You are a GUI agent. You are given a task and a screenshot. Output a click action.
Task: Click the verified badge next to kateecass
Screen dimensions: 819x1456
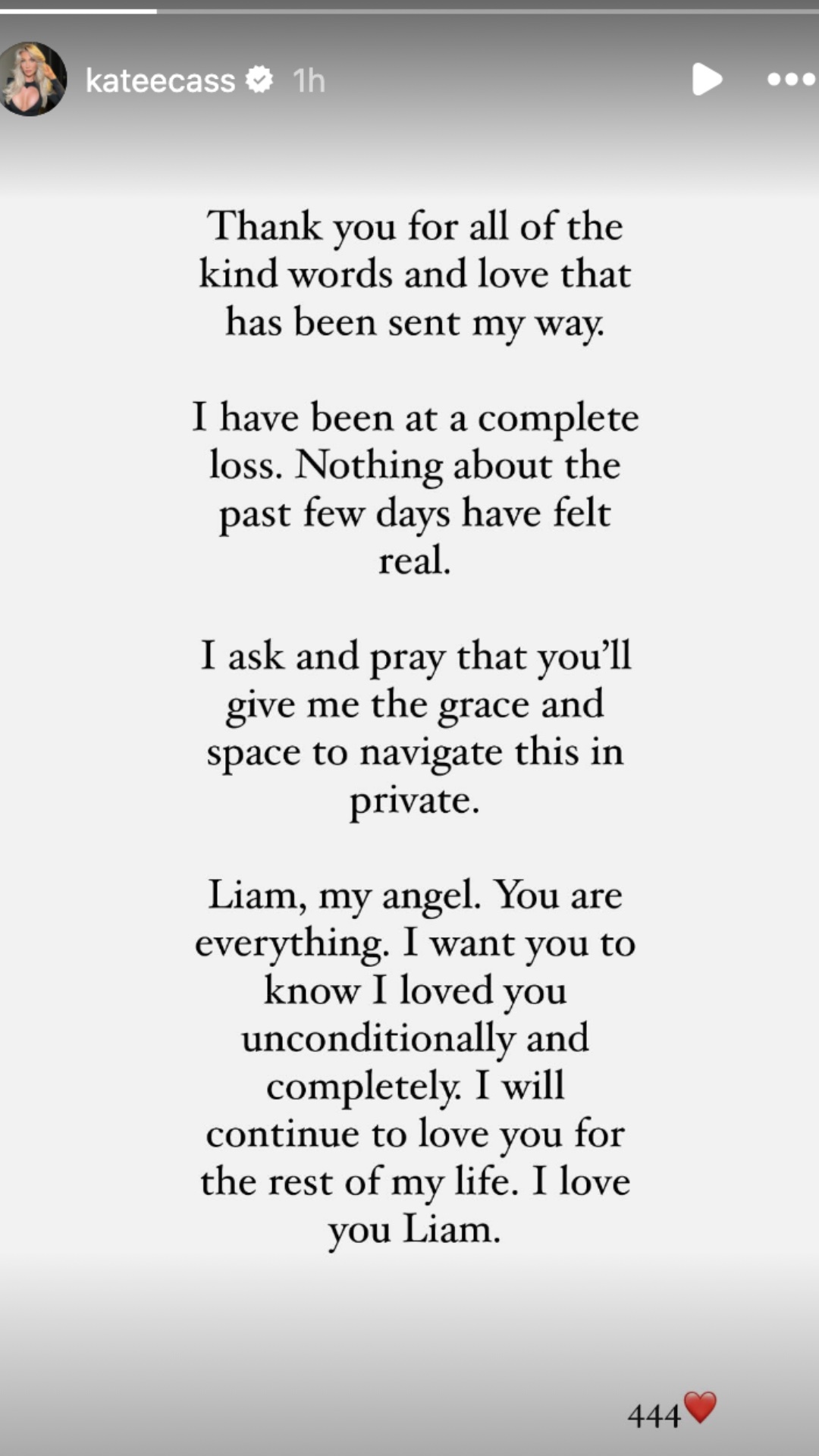coord(260,80)
